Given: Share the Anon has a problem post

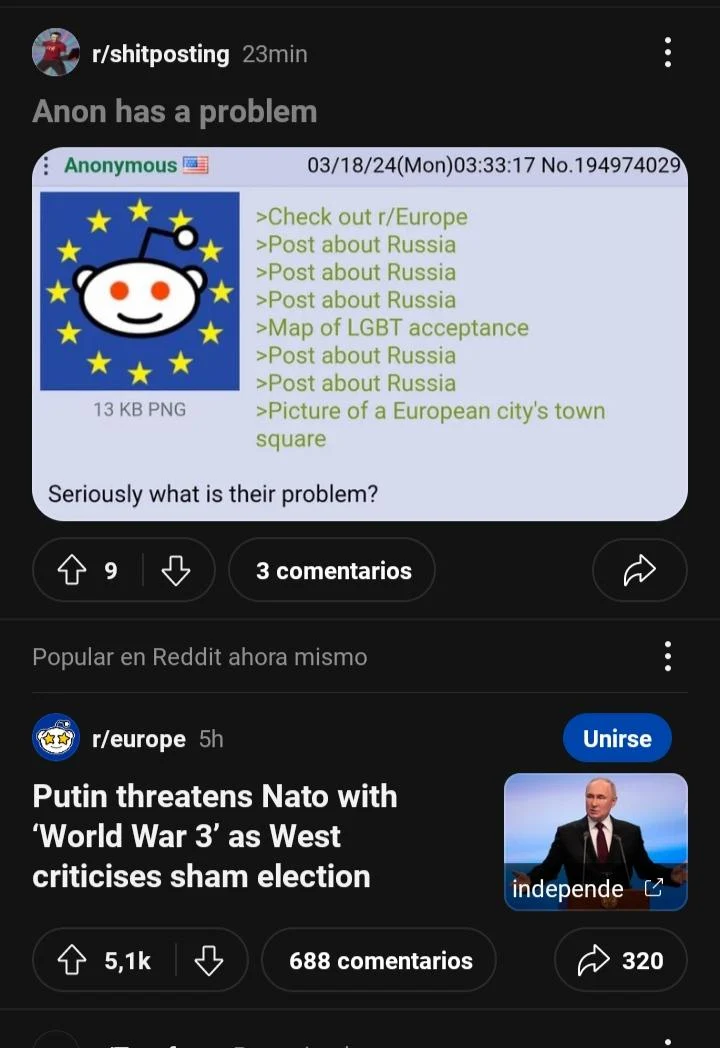Looking at the screenshot, I should (x=639, y=571).
